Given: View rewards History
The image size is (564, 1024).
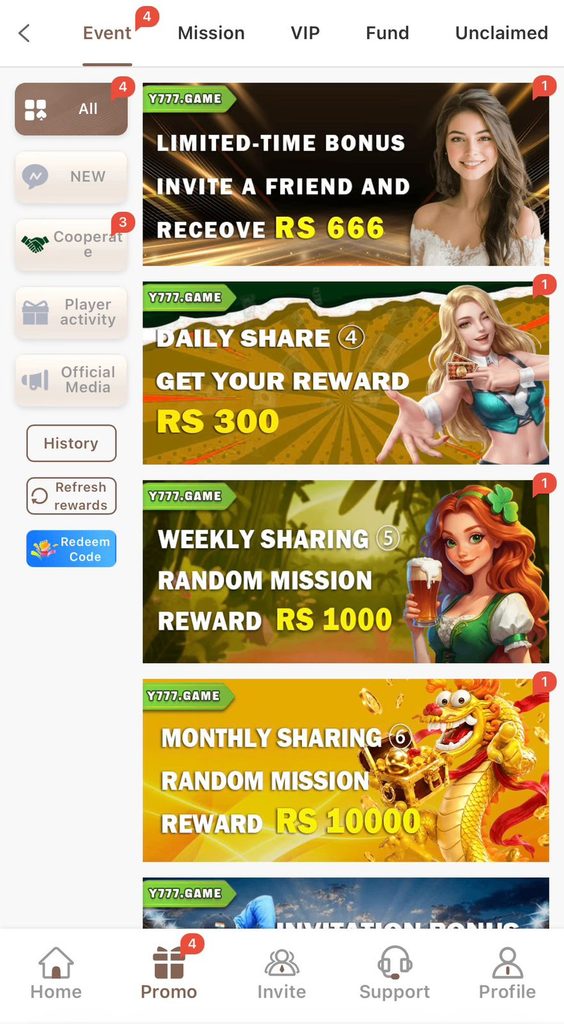Looking at the screenshot, I should [71, 443].
